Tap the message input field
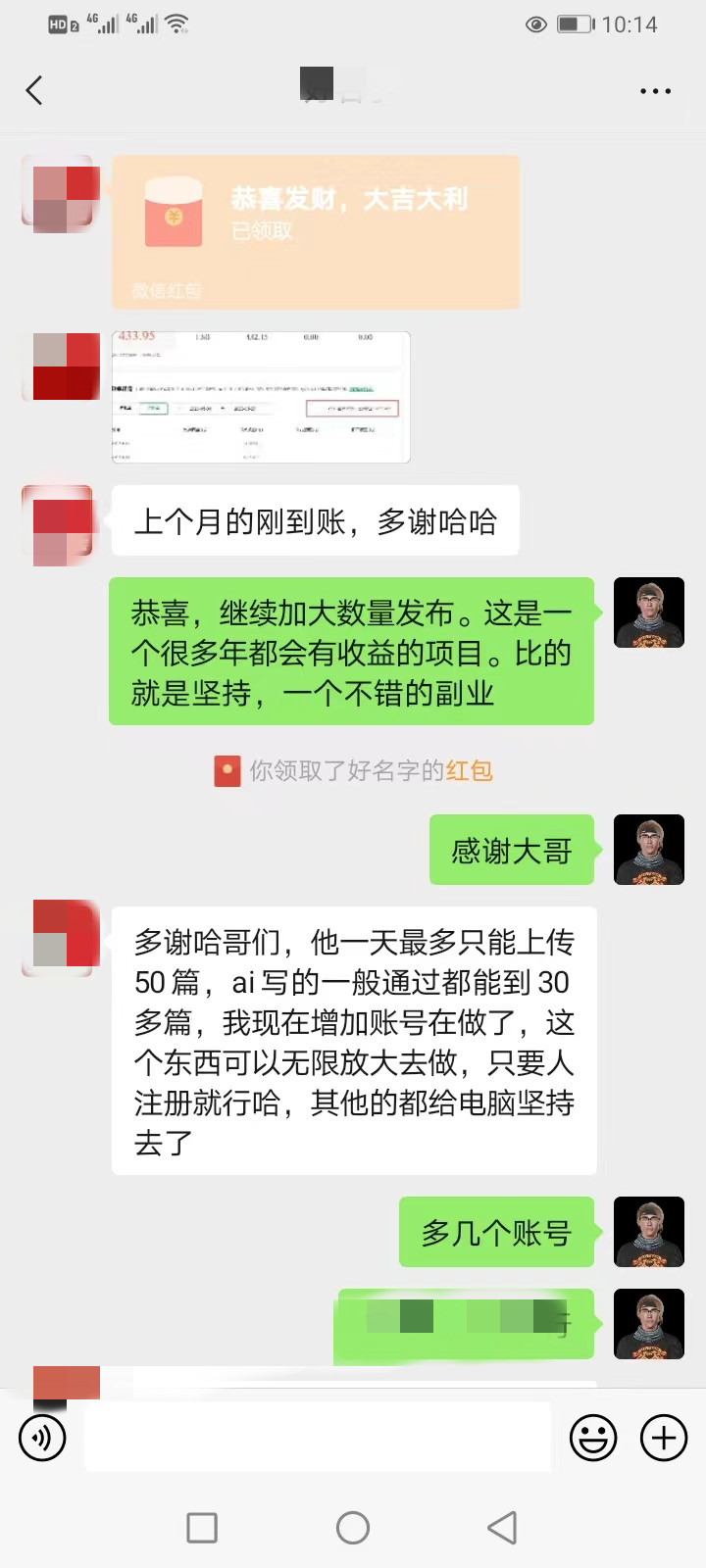This screenshot has height=1568, width=706. (317, 1437)
